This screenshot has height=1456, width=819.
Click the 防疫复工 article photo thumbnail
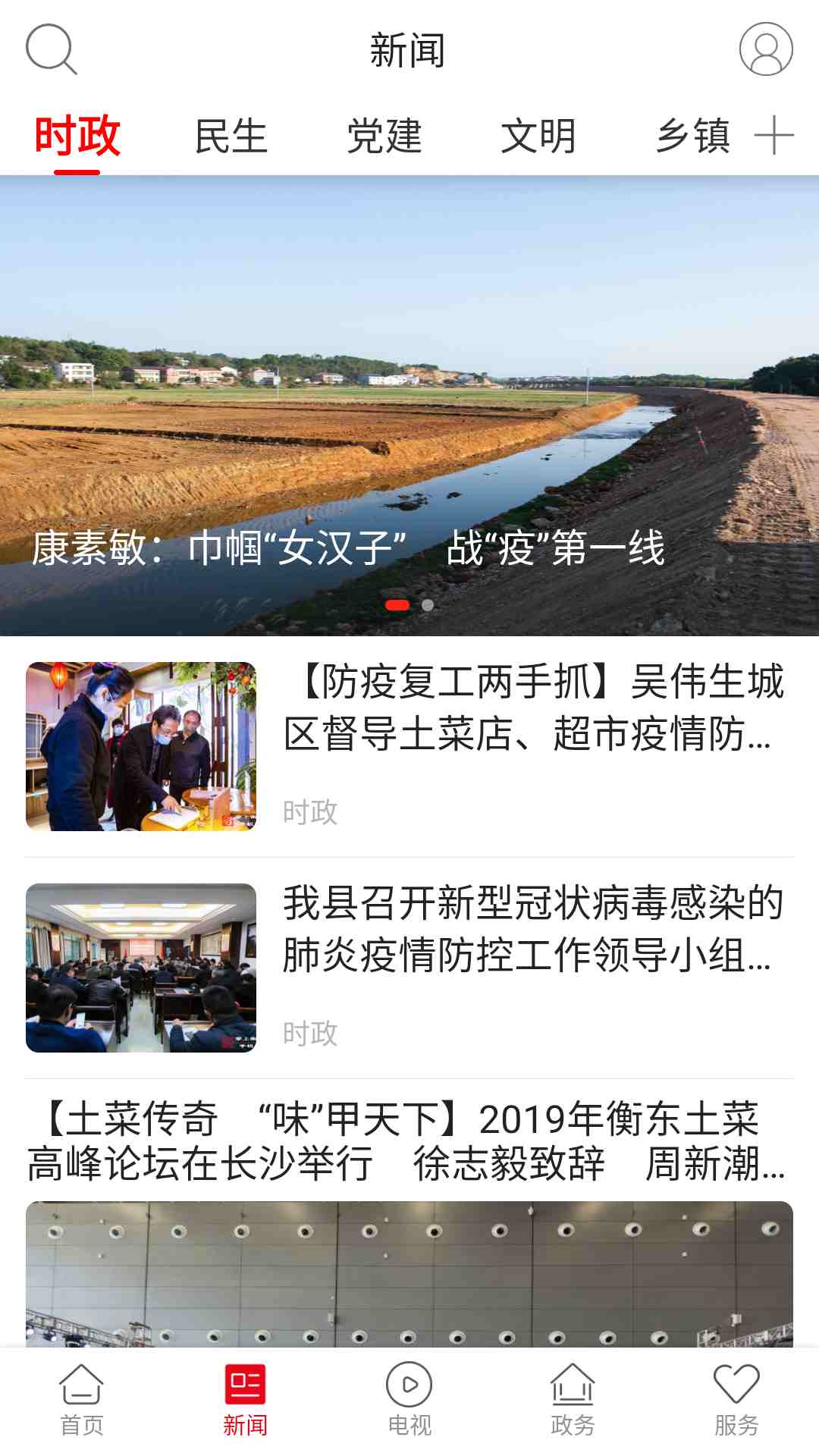[x=144, y=745]
